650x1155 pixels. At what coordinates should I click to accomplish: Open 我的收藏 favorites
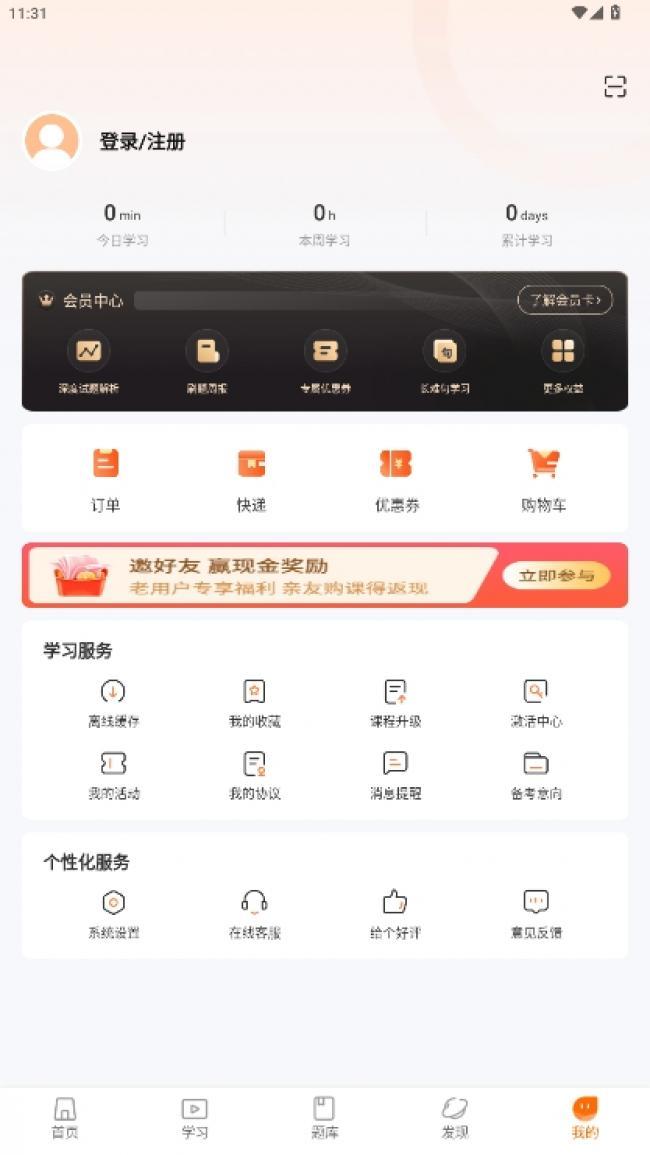[254, 702]
